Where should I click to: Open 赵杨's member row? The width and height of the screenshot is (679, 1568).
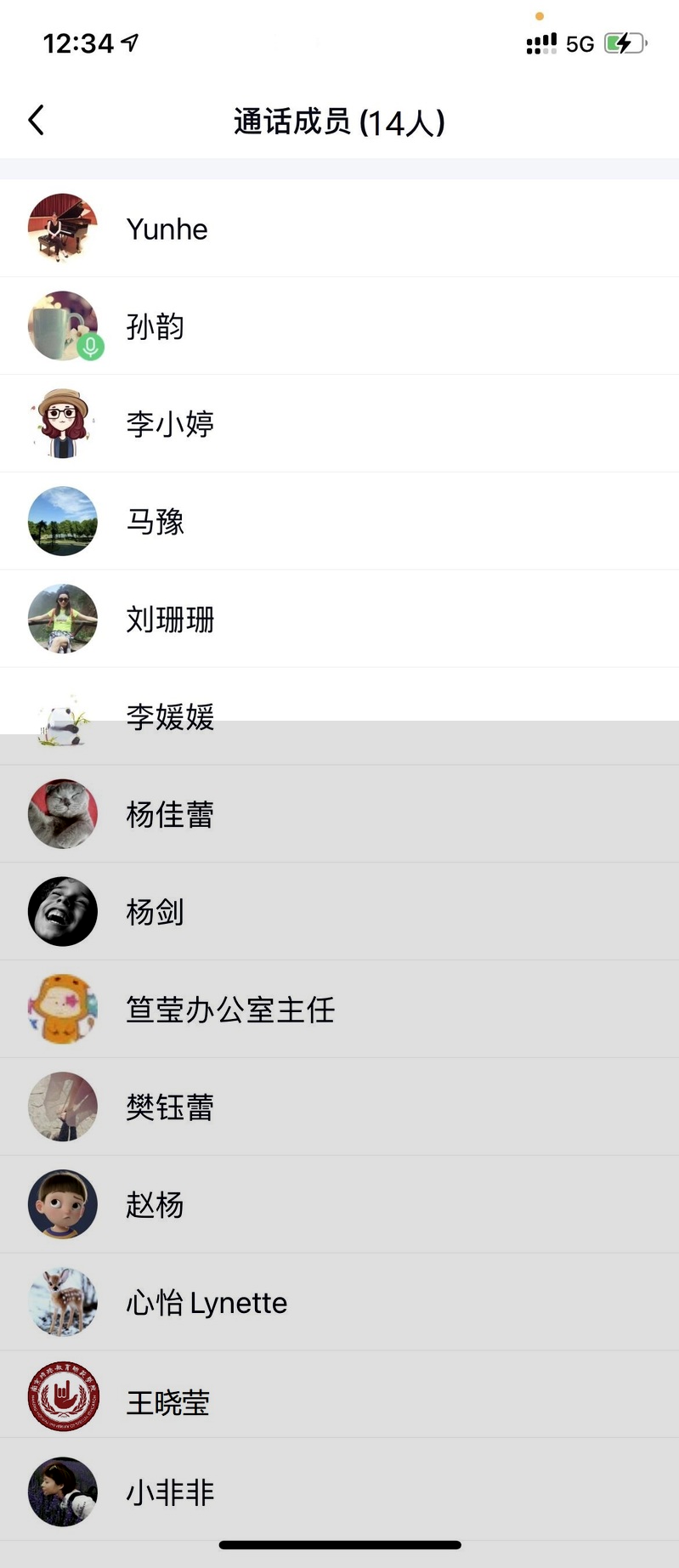click(x=156, y=1204)
